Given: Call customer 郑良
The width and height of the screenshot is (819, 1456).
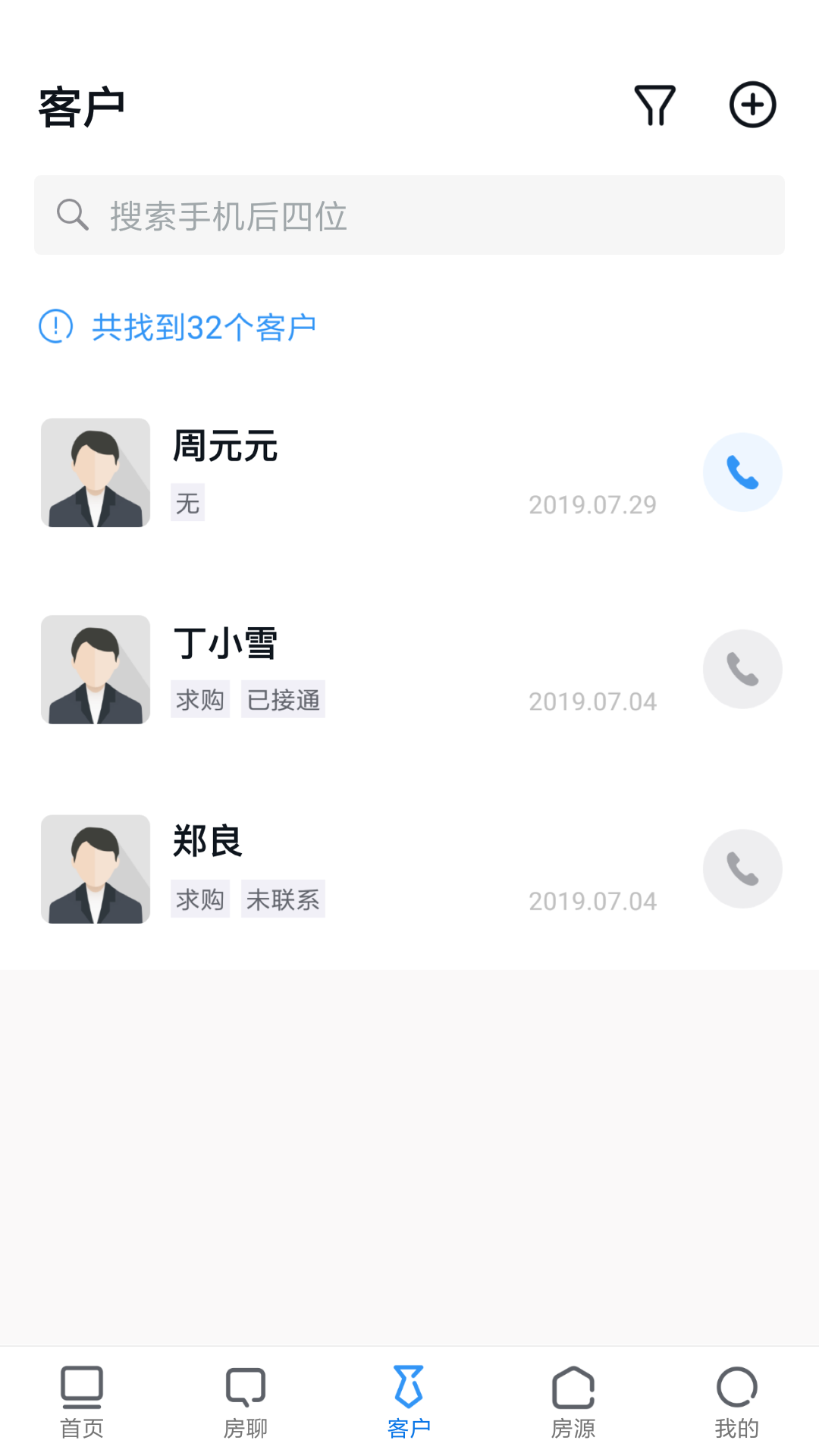Looking at the screenshot, I should coord(742,869).
